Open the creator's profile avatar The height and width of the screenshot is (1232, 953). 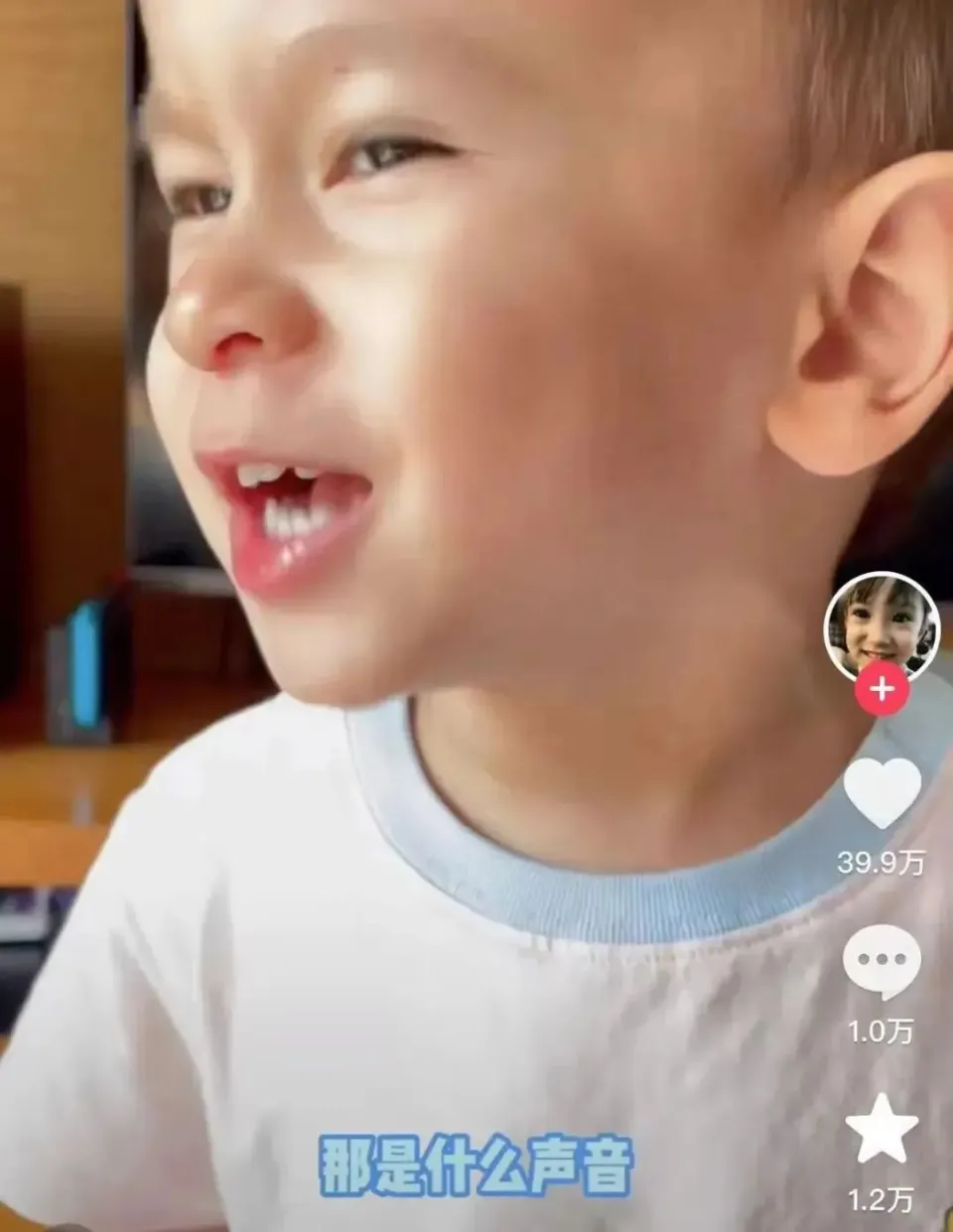coord(881,625)
